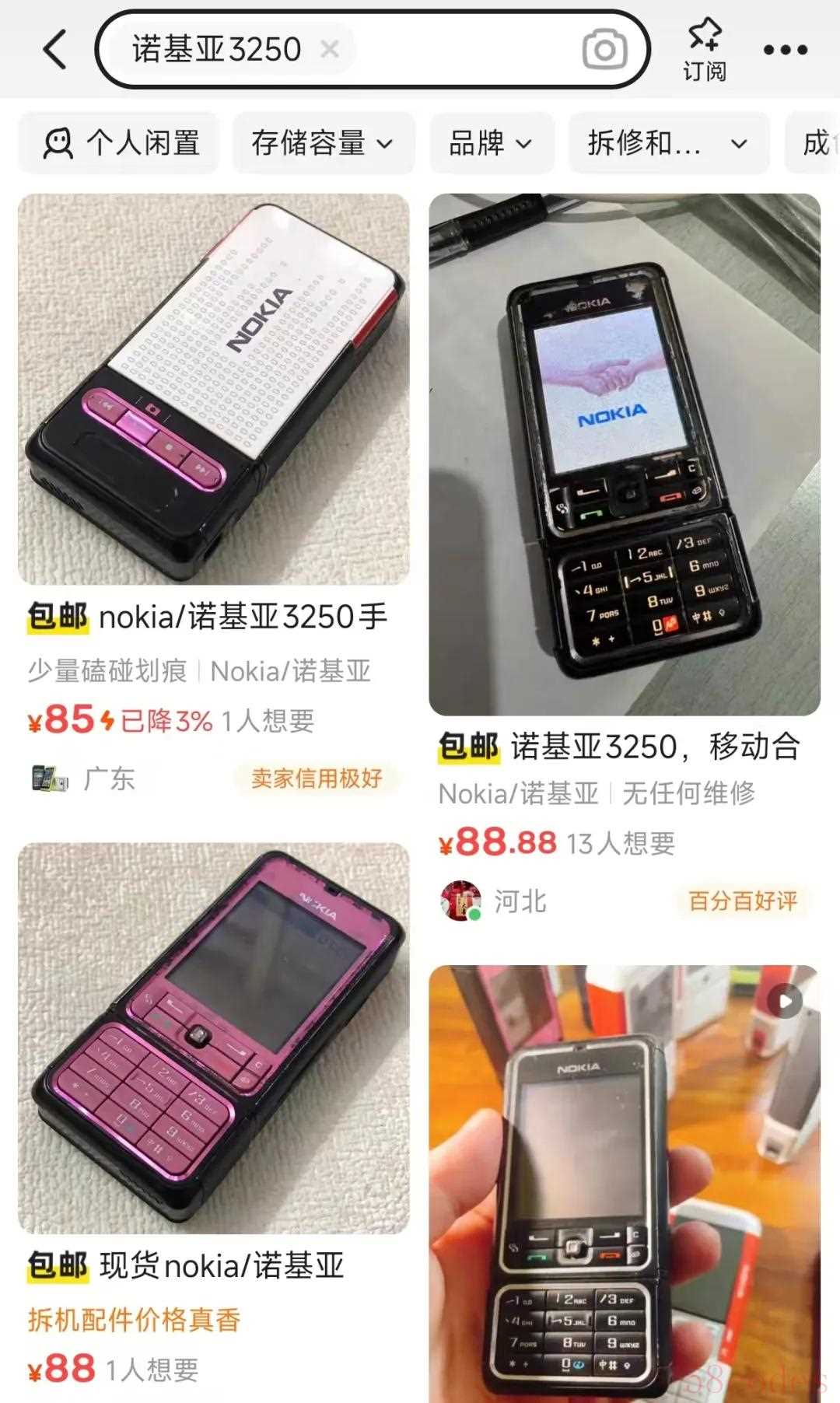
Task: Open the three-dot overflow menu
Action: tap(785, 50)
